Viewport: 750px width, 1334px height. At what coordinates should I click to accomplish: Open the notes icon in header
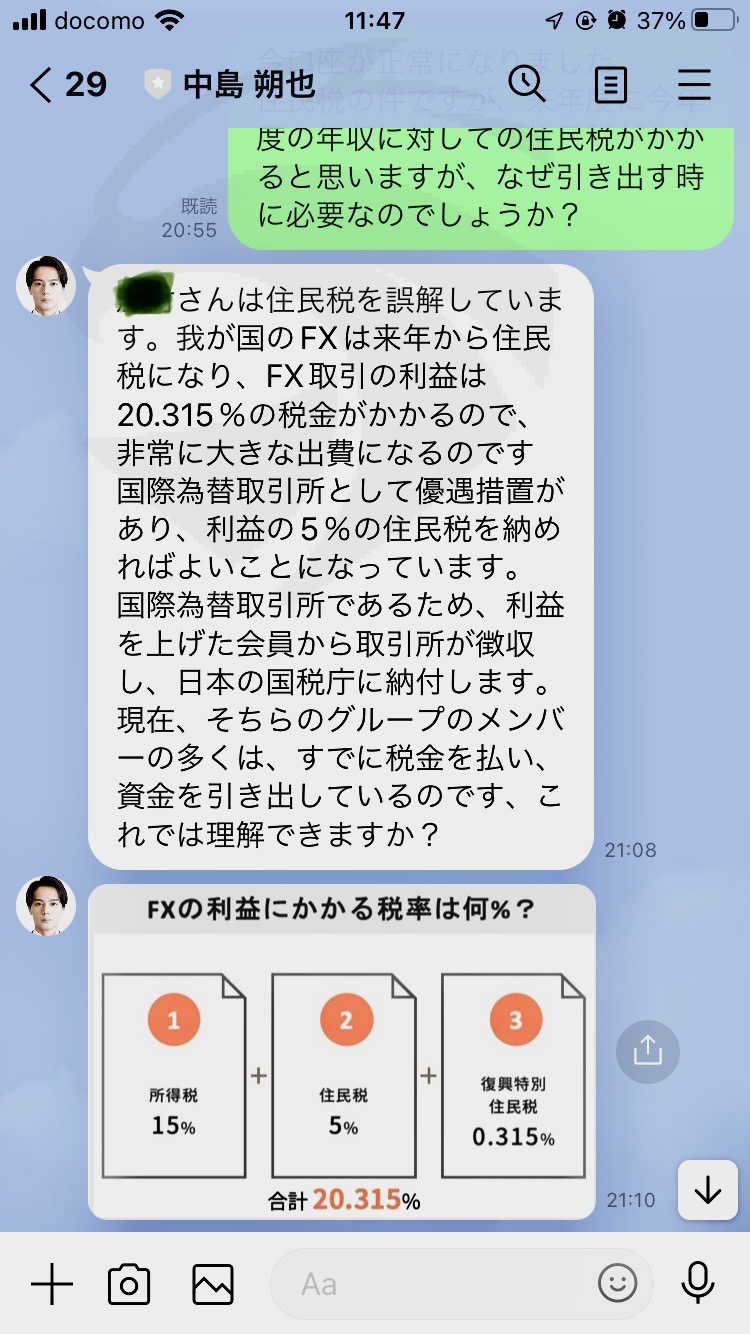click(x=611, y=85)
